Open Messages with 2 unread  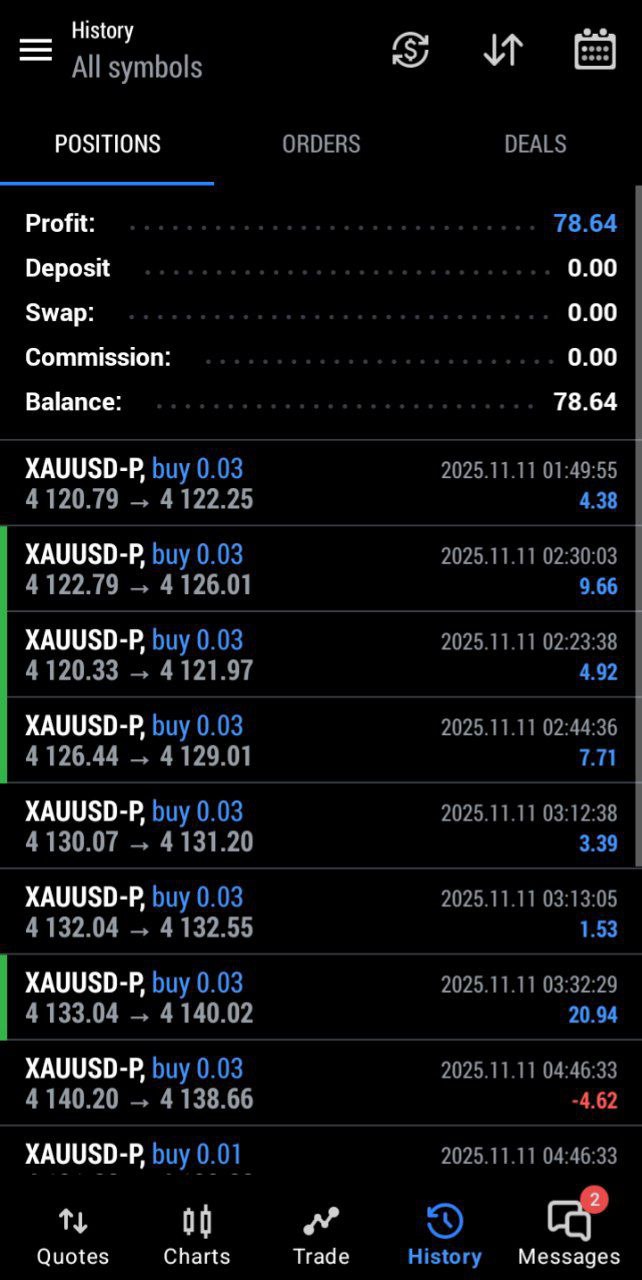[x=569, y=1236]
